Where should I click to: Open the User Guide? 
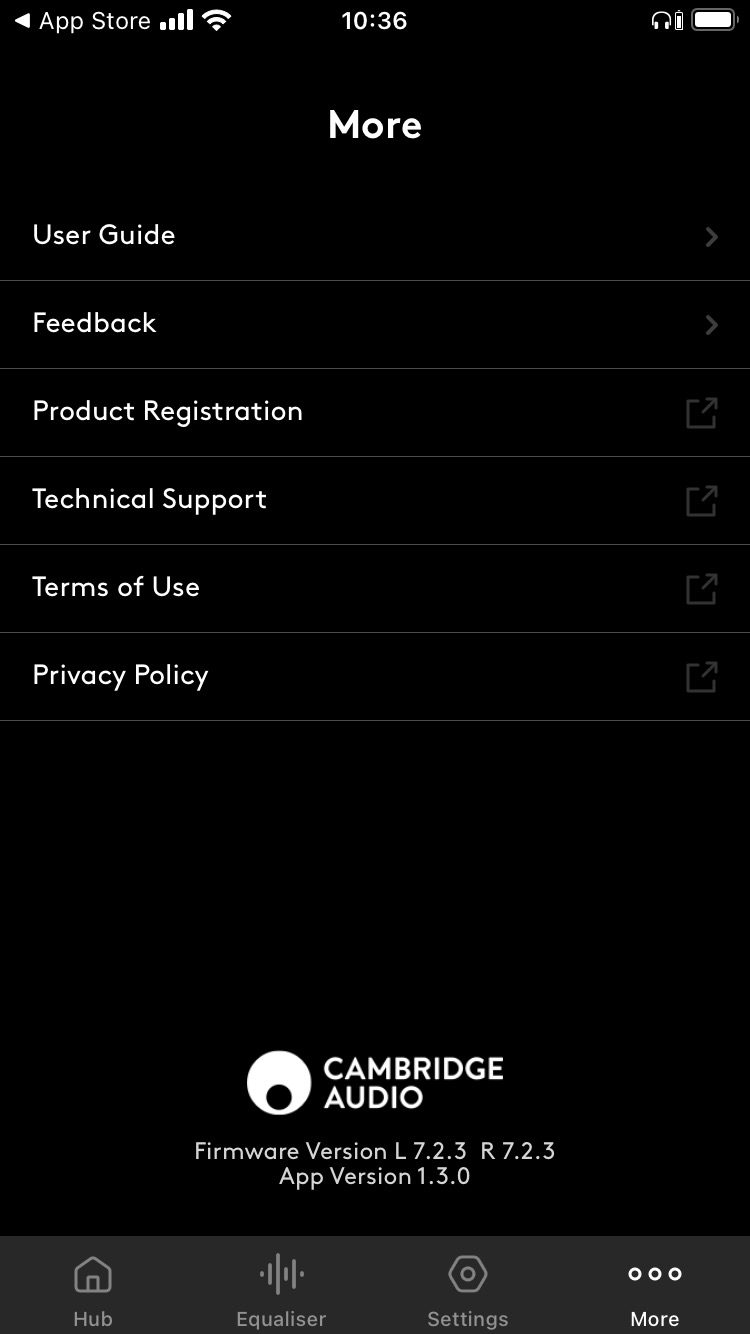(x=375, y=236)
